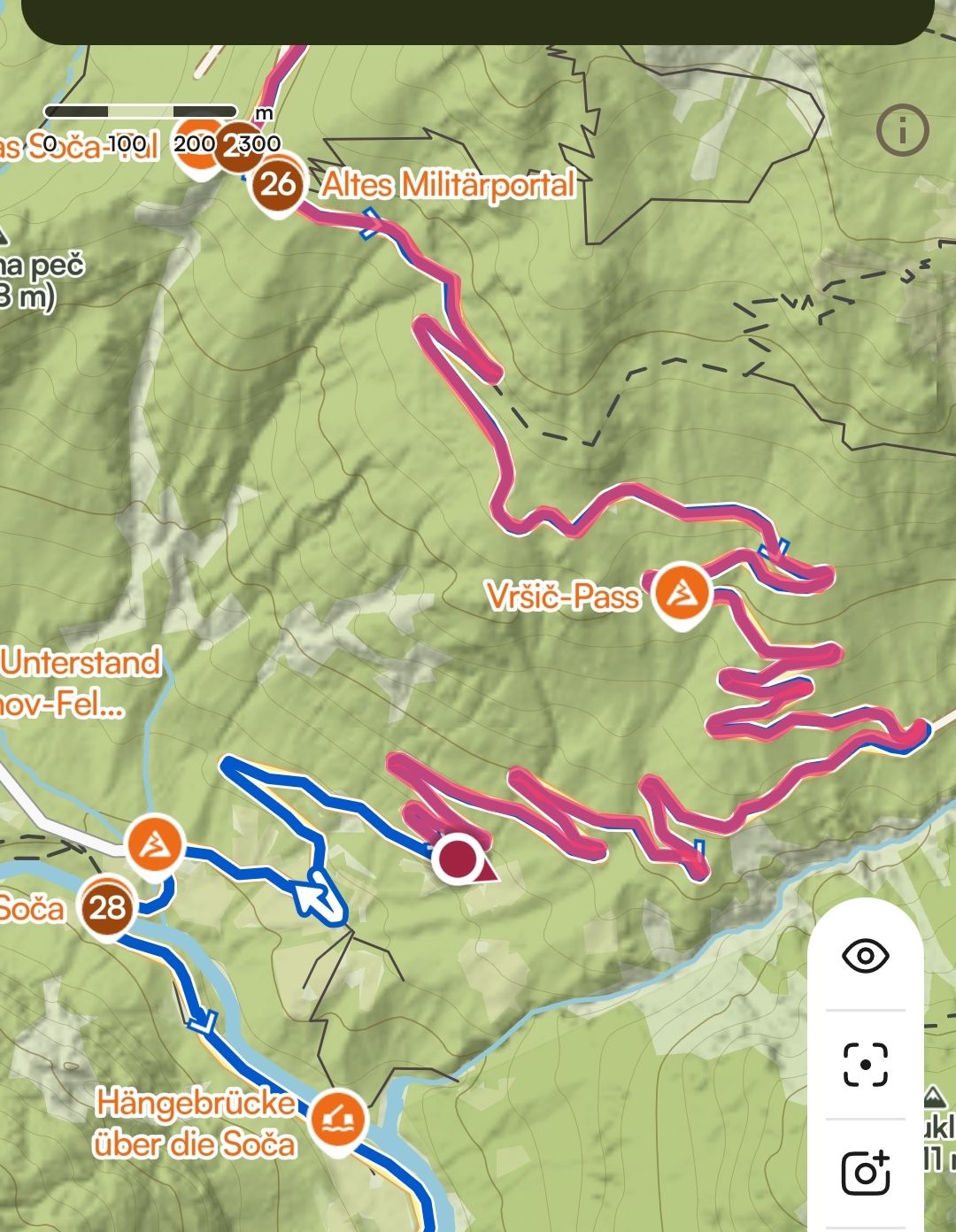The width and height of the screenshot is (956, 1232).
Task: Open the map info button
Action: point(902,131)
